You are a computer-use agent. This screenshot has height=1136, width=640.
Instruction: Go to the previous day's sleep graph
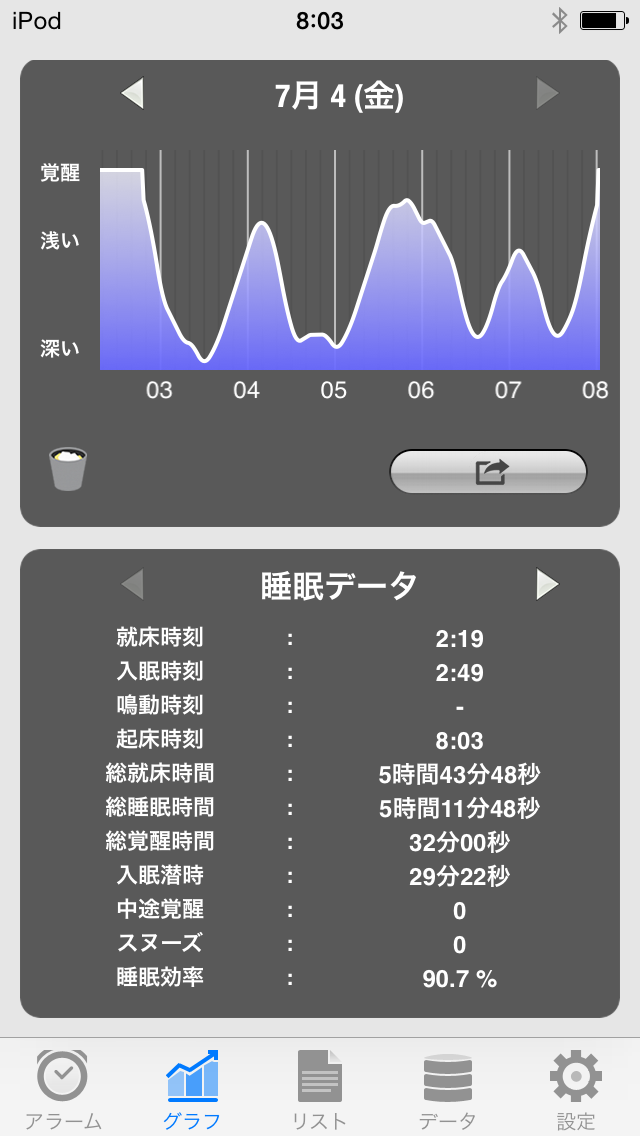pyautogui.click(x=133, y=95)
